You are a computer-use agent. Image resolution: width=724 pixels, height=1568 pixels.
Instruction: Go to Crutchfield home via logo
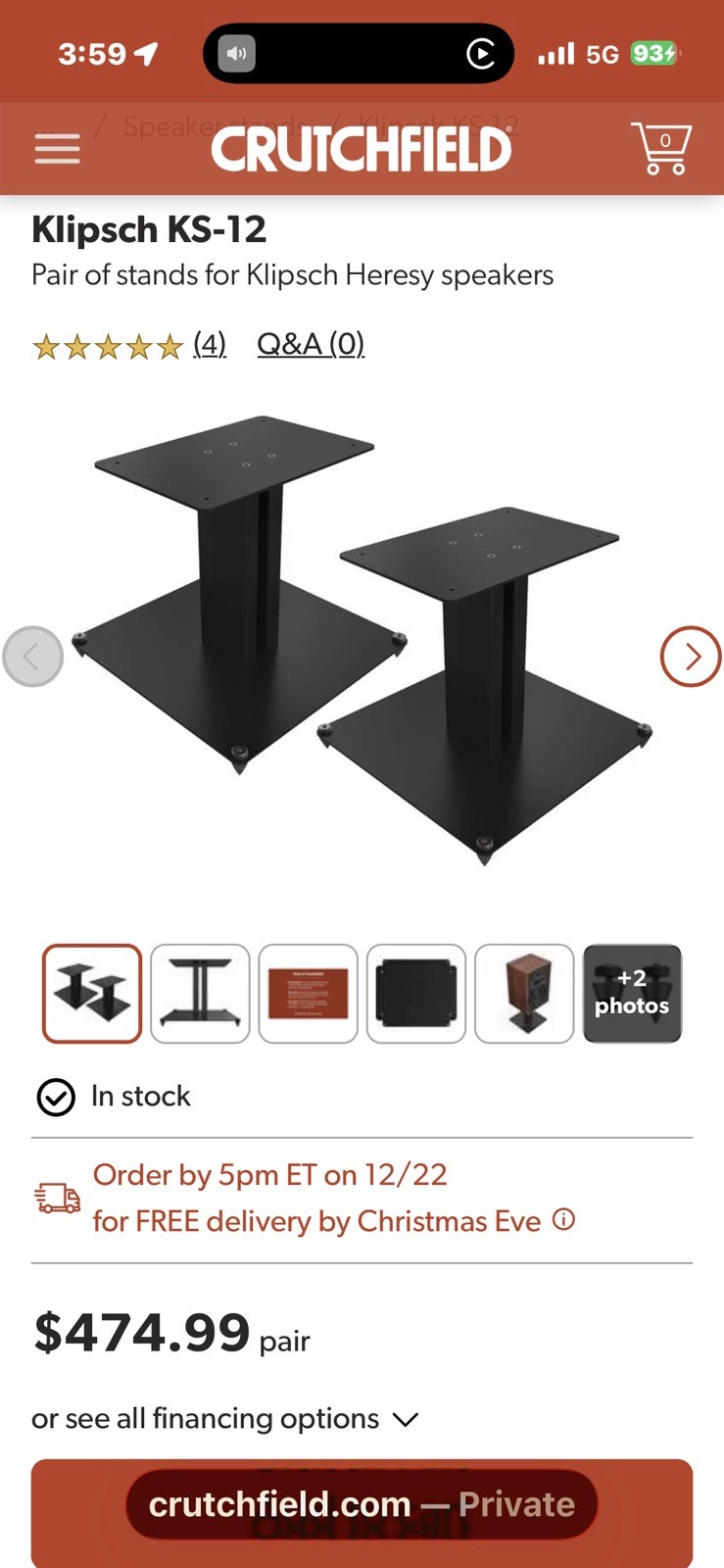[362, 149]
